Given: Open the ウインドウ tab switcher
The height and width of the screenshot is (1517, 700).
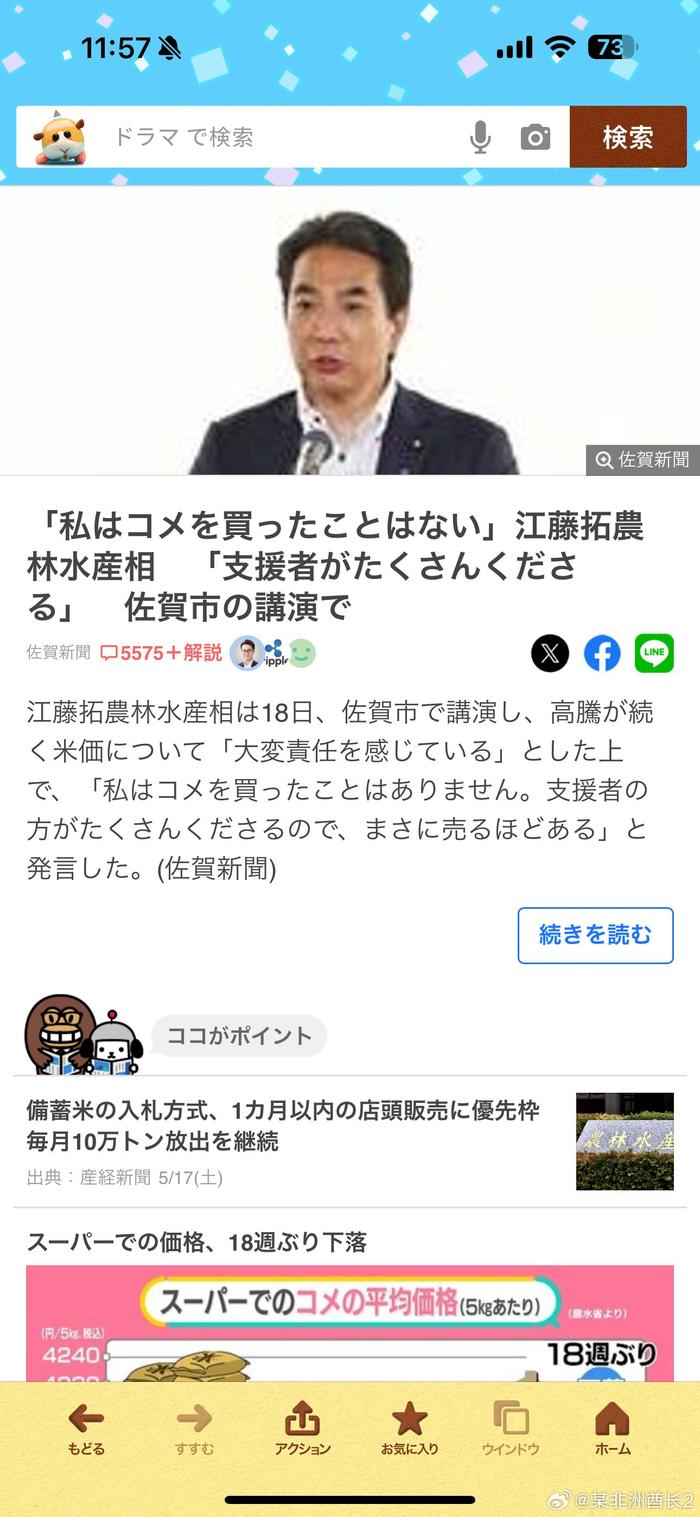Looking at the screenshot, I should coord(510,1428).
